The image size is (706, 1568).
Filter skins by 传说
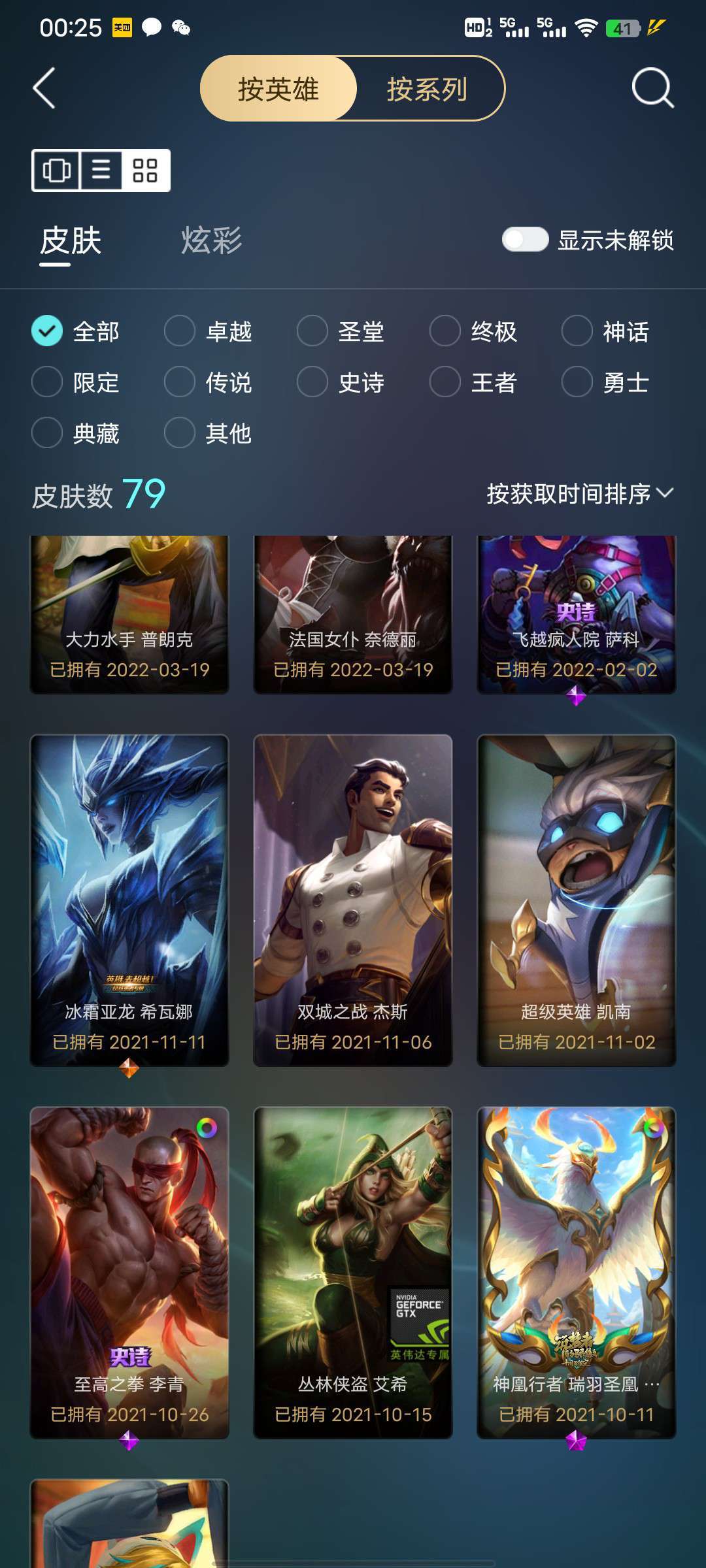coord(208,382)
